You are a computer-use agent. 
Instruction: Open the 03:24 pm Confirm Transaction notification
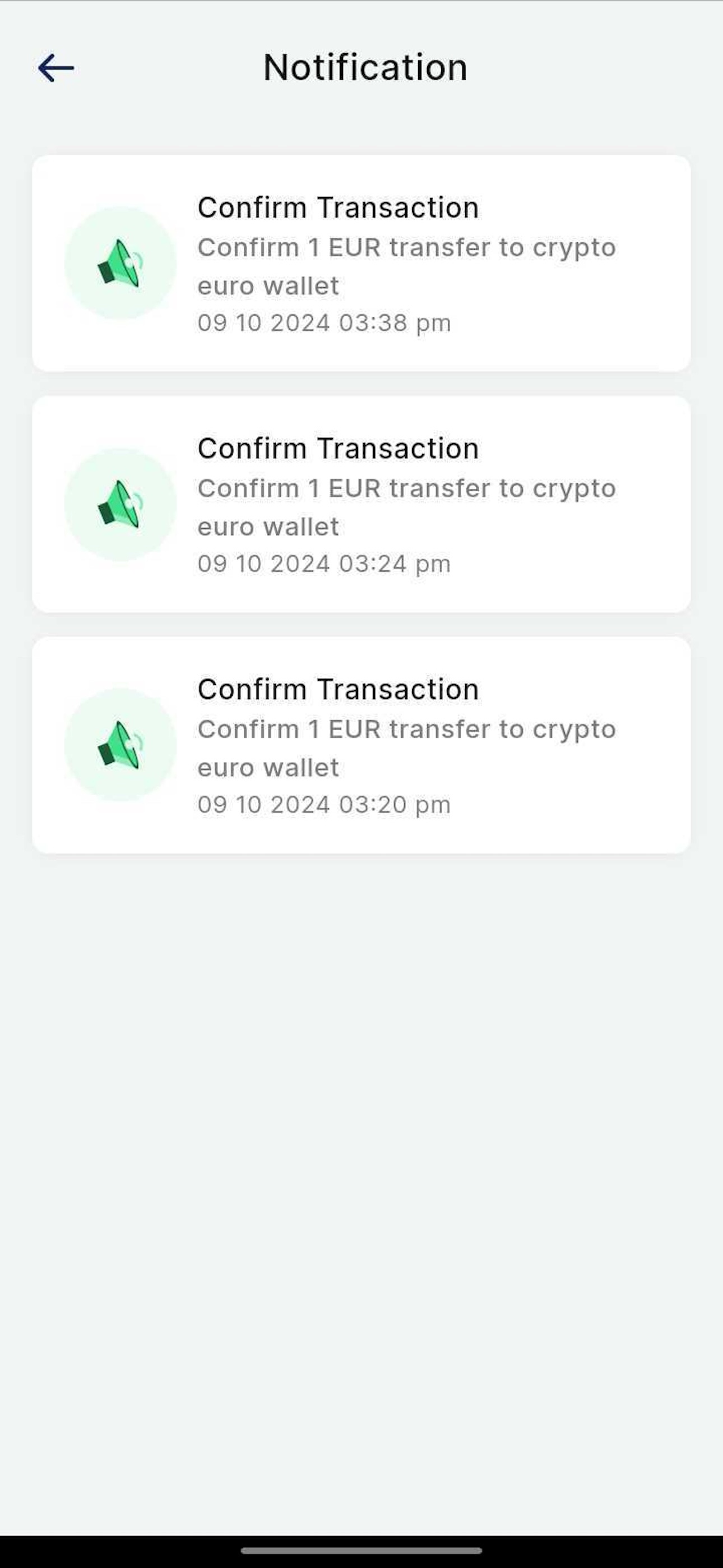click(361, 504)
